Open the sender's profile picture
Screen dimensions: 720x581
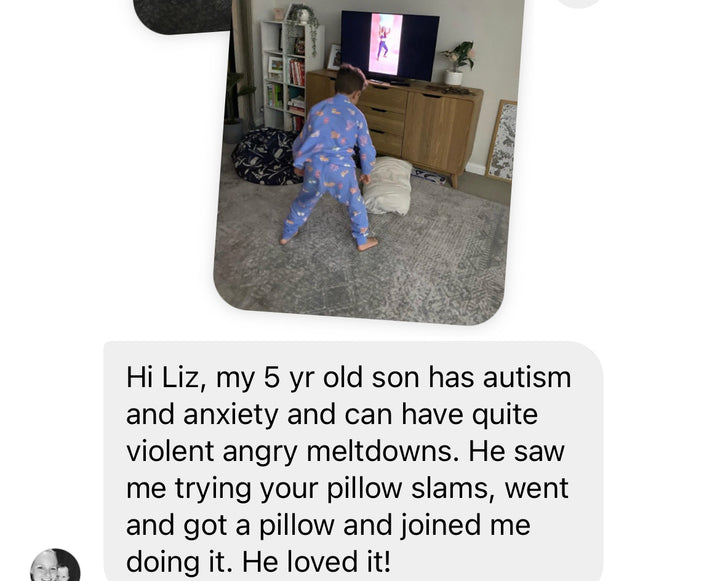point(55,566)
